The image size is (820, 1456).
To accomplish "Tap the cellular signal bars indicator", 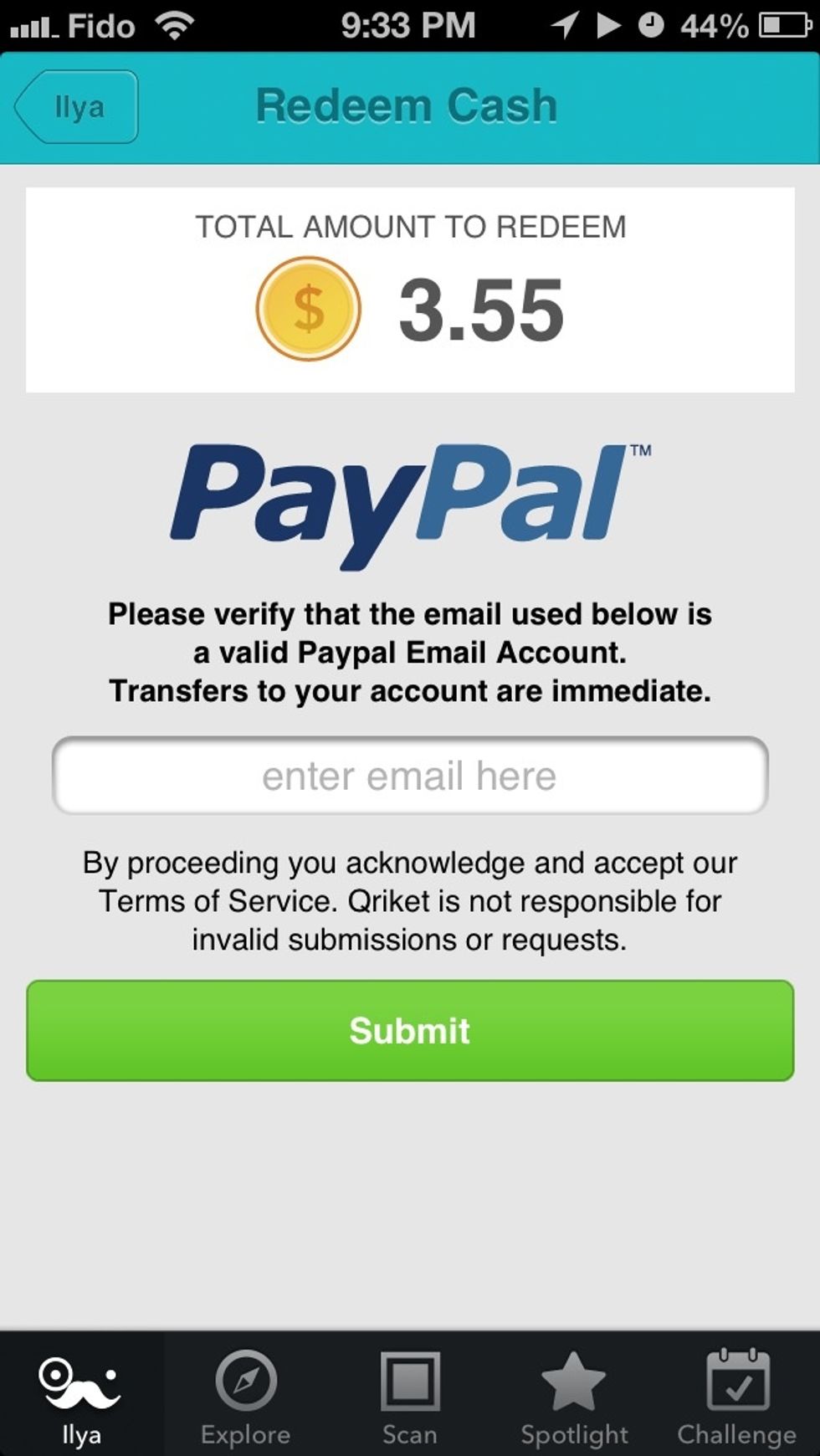I will (x=32, y=23).
